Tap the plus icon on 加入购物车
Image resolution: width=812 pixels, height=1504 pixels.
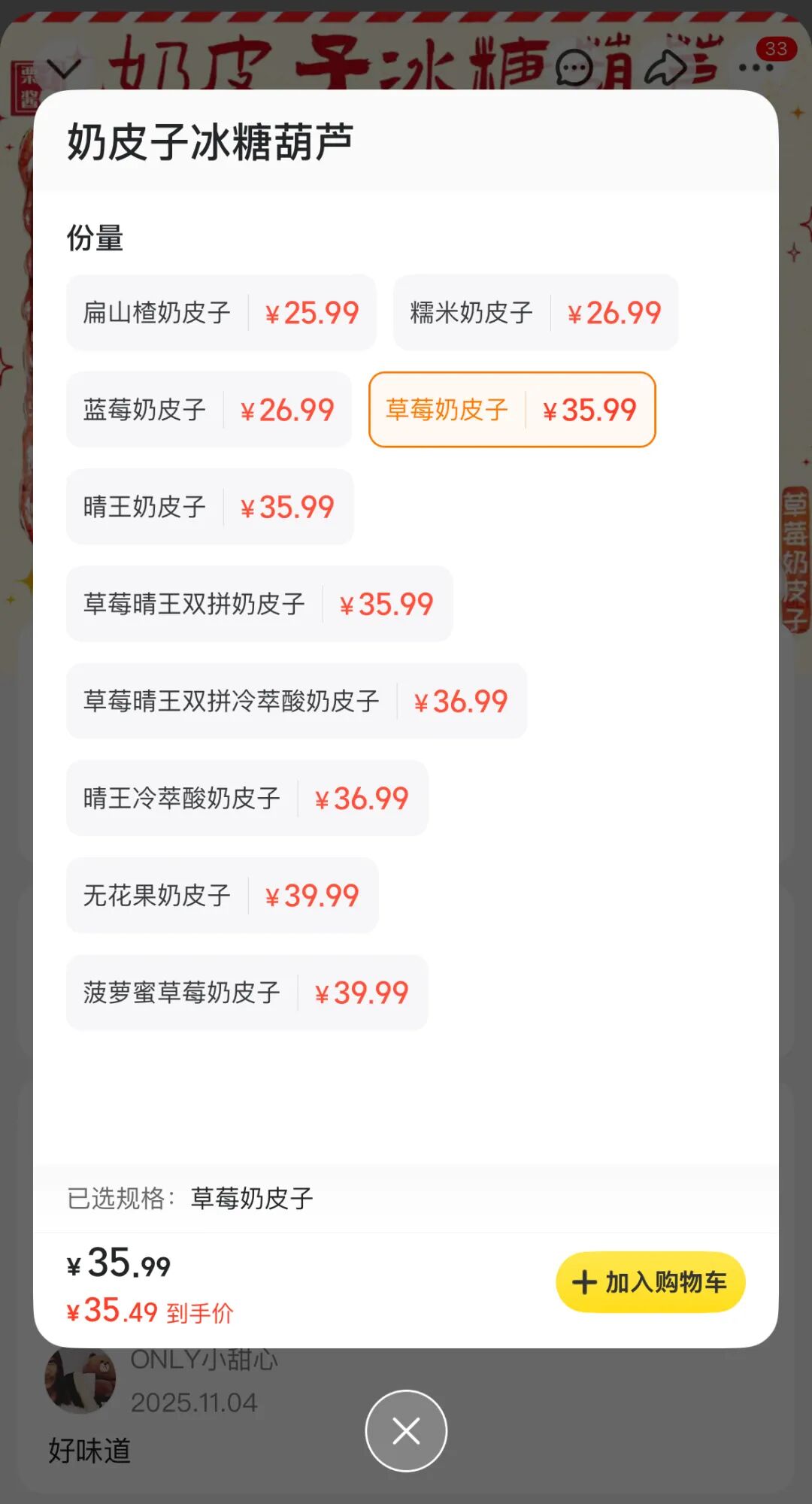586,1282
